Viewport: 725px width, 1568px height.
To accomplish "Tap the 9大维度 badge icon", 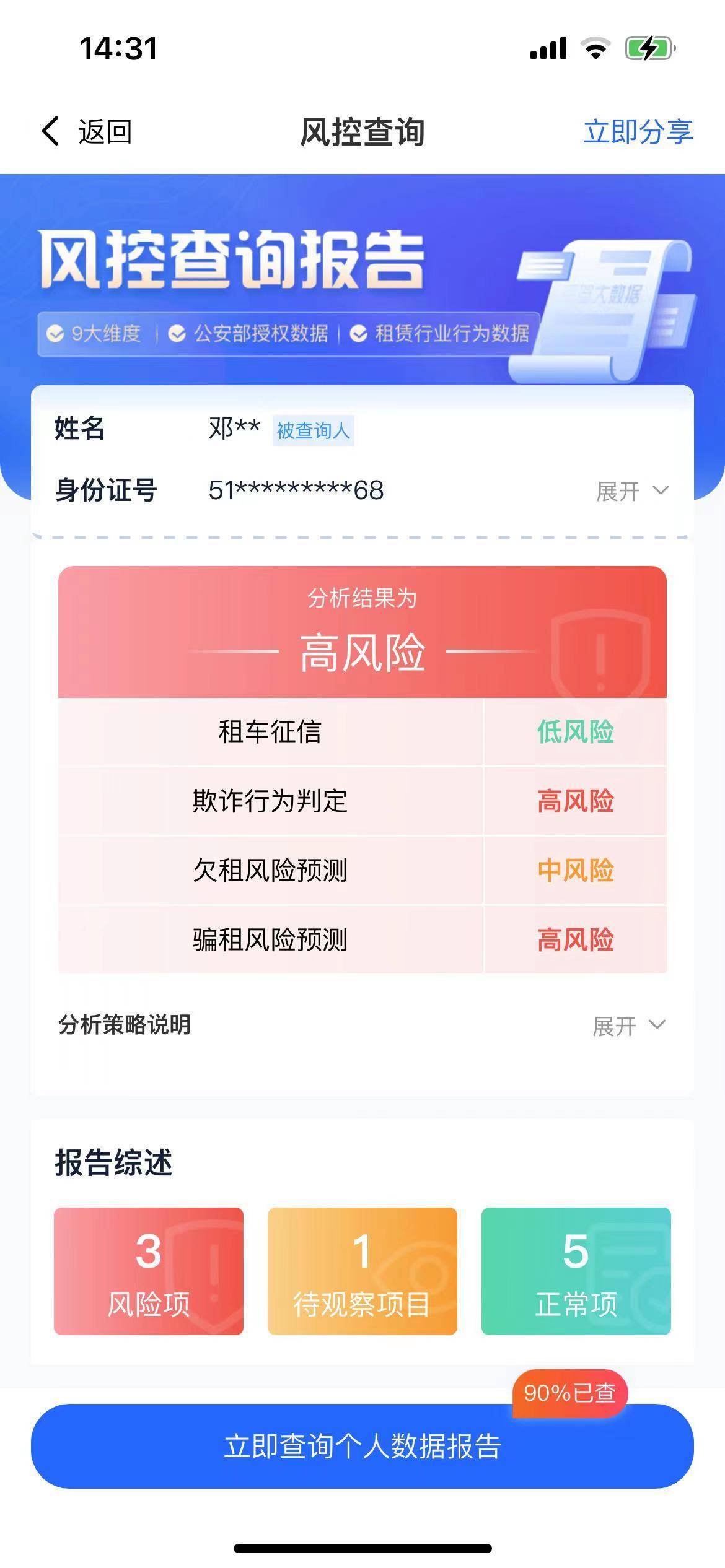I will coord(56,333).
